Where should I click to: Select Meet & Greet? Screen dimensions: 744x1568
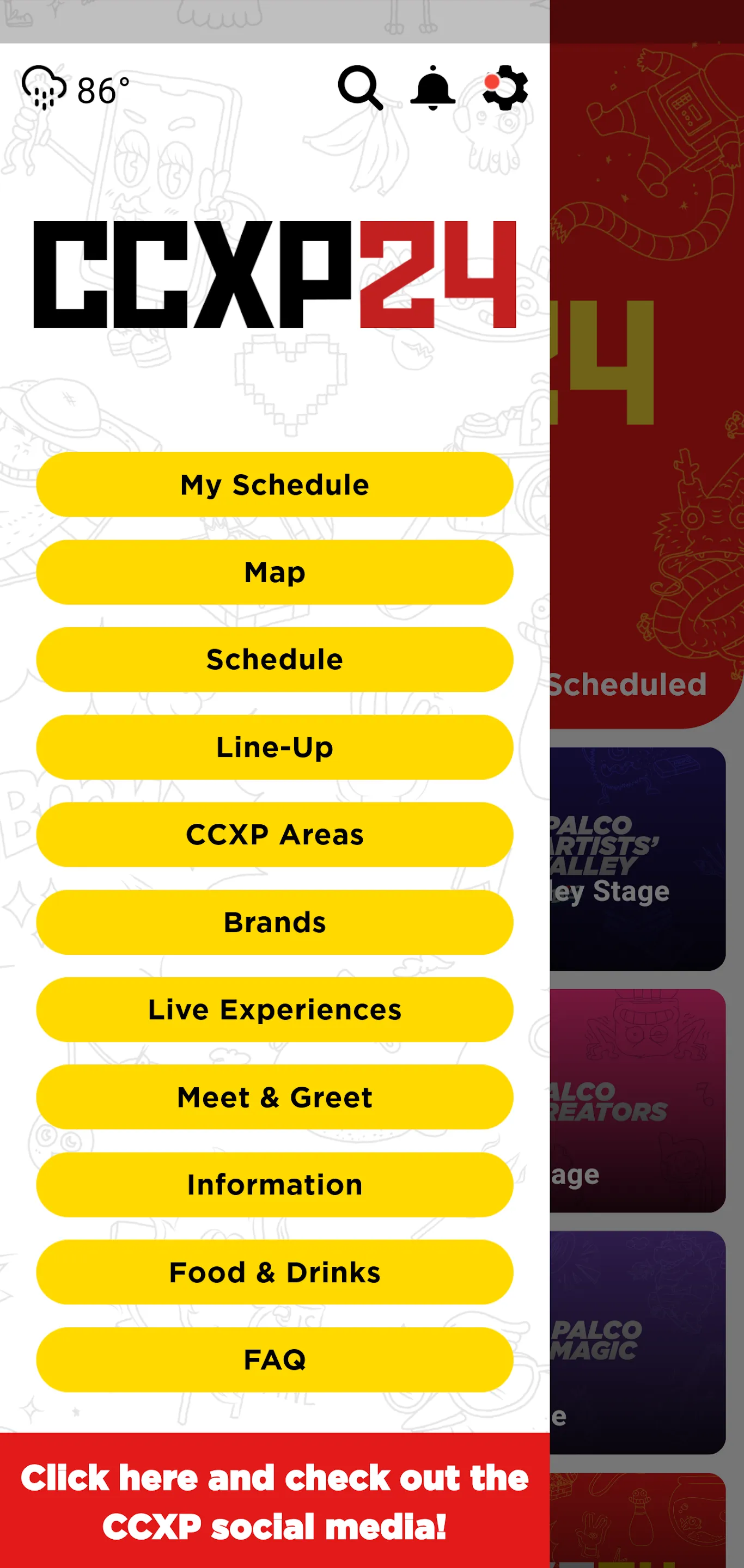[x=275, y=1097]
